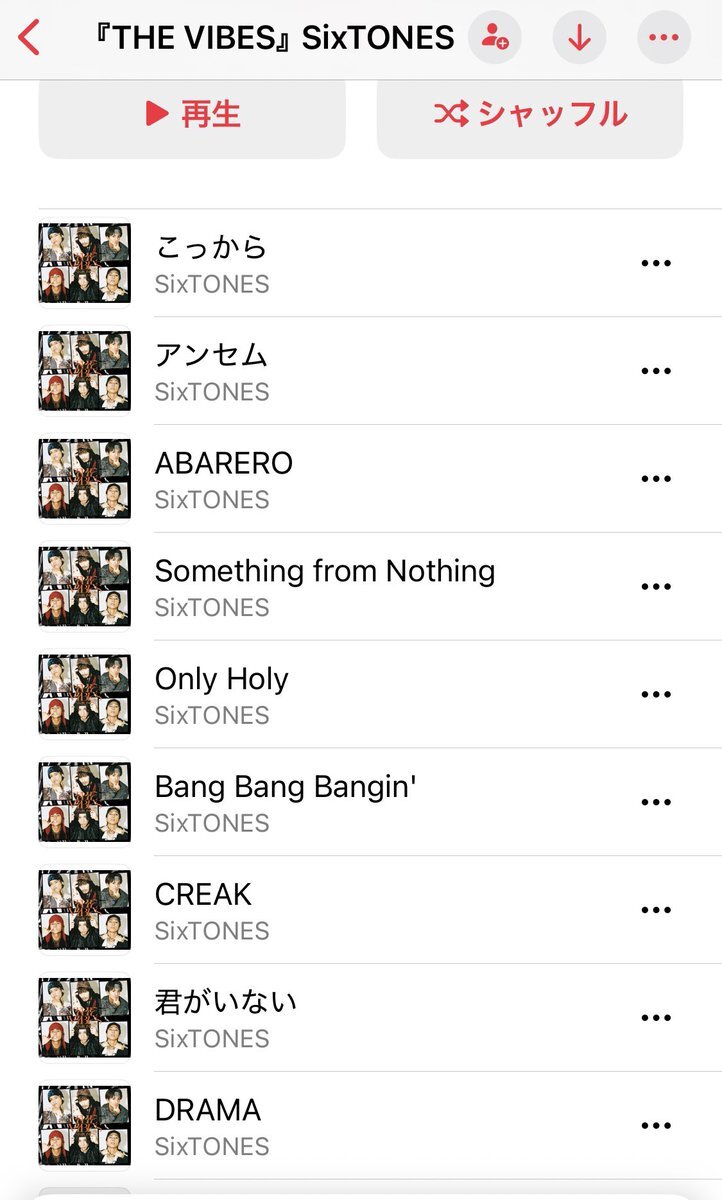
Task: Play the song こっから
Action: click(x=212, y=246)
